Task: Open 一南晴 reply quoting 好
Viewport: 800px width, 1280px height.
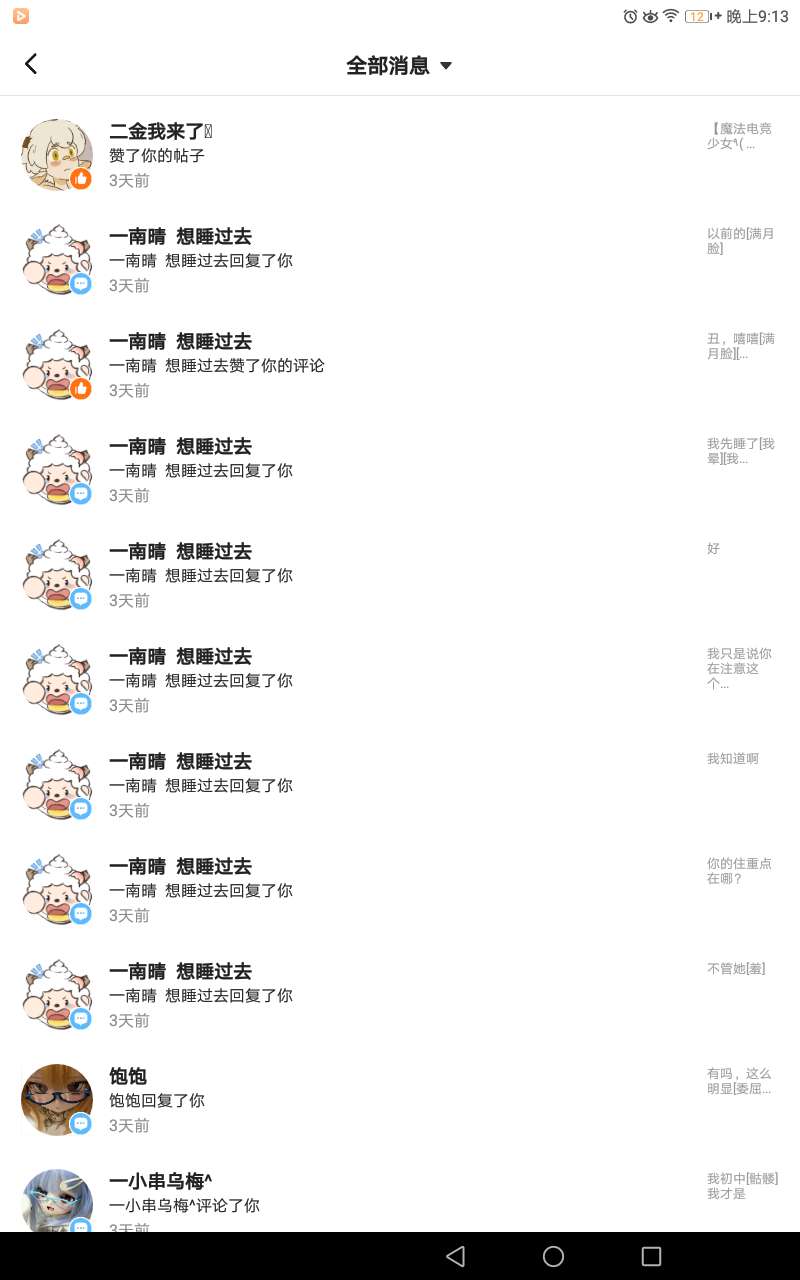Action: [400, 576]
